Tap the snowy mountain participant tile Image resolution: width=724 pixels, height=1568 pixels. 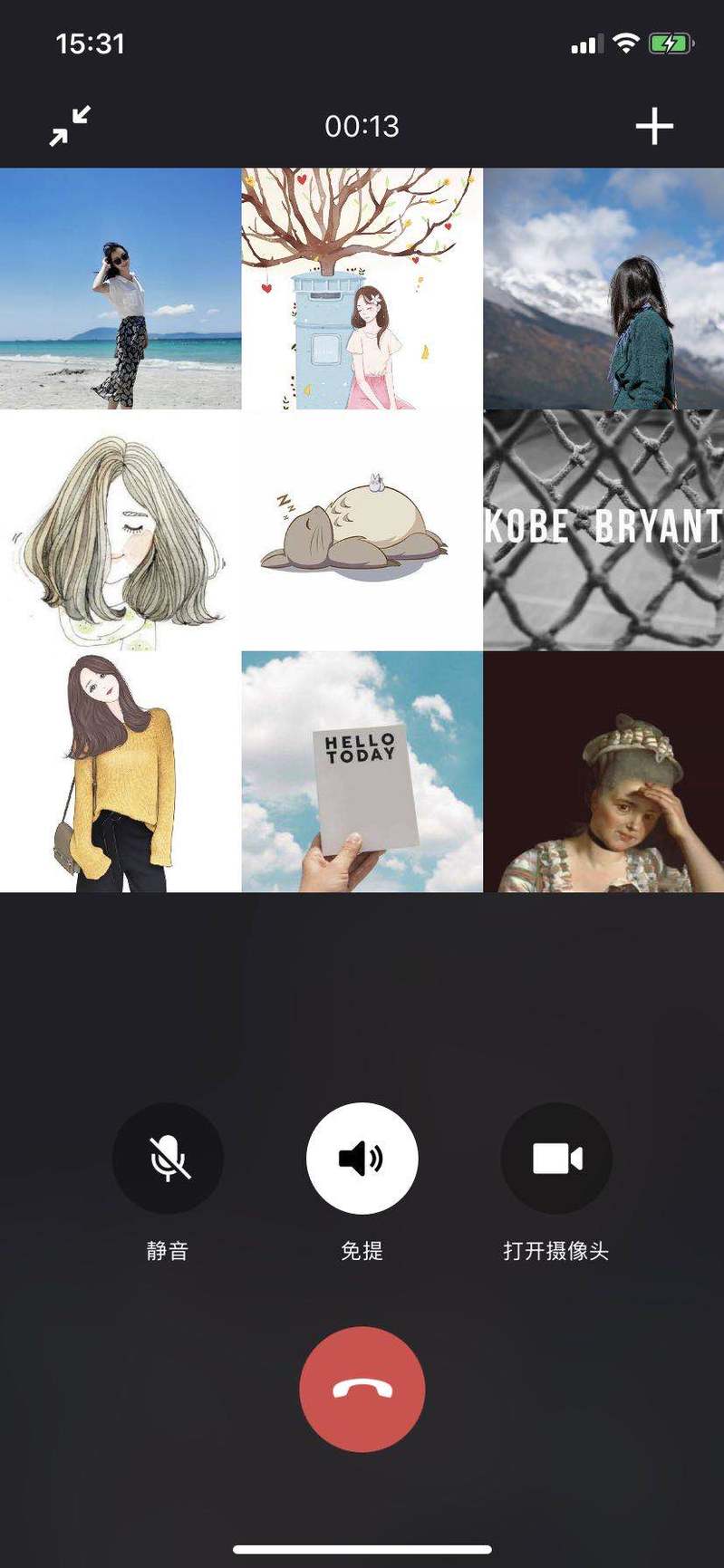click(x=603, y=289)
